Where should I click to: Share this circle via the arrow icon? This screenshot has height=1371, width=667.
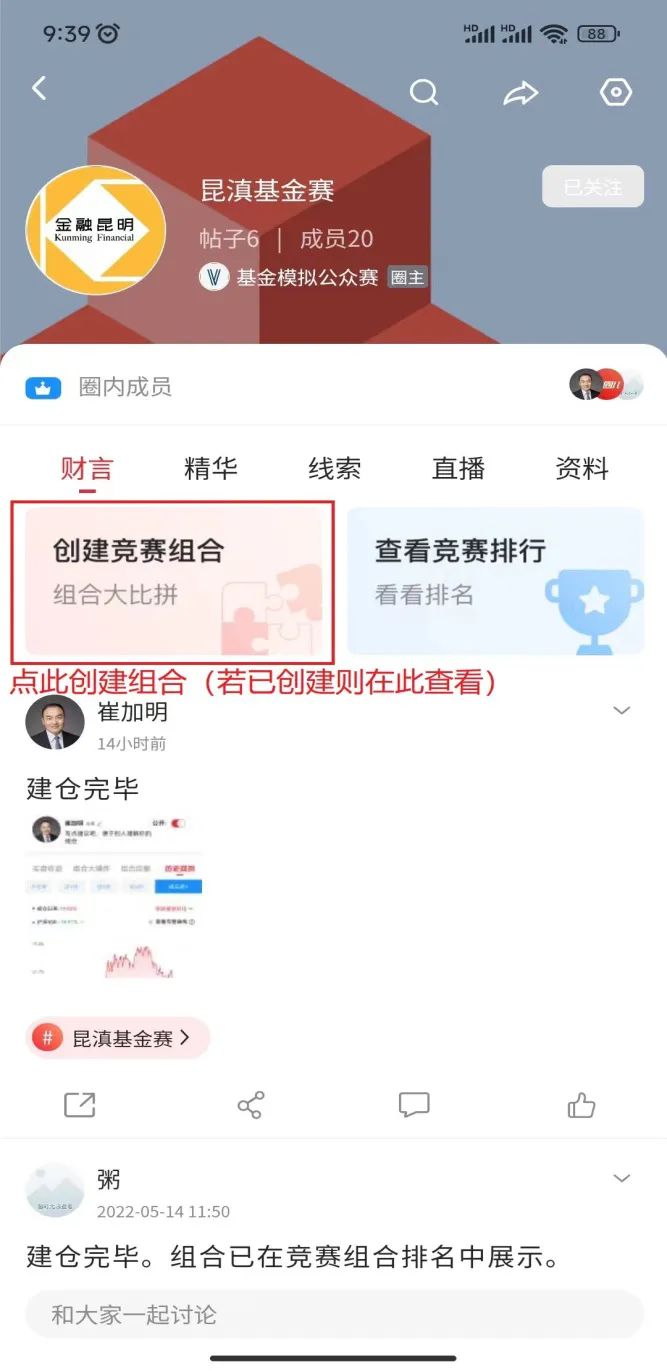pos(520,93)
